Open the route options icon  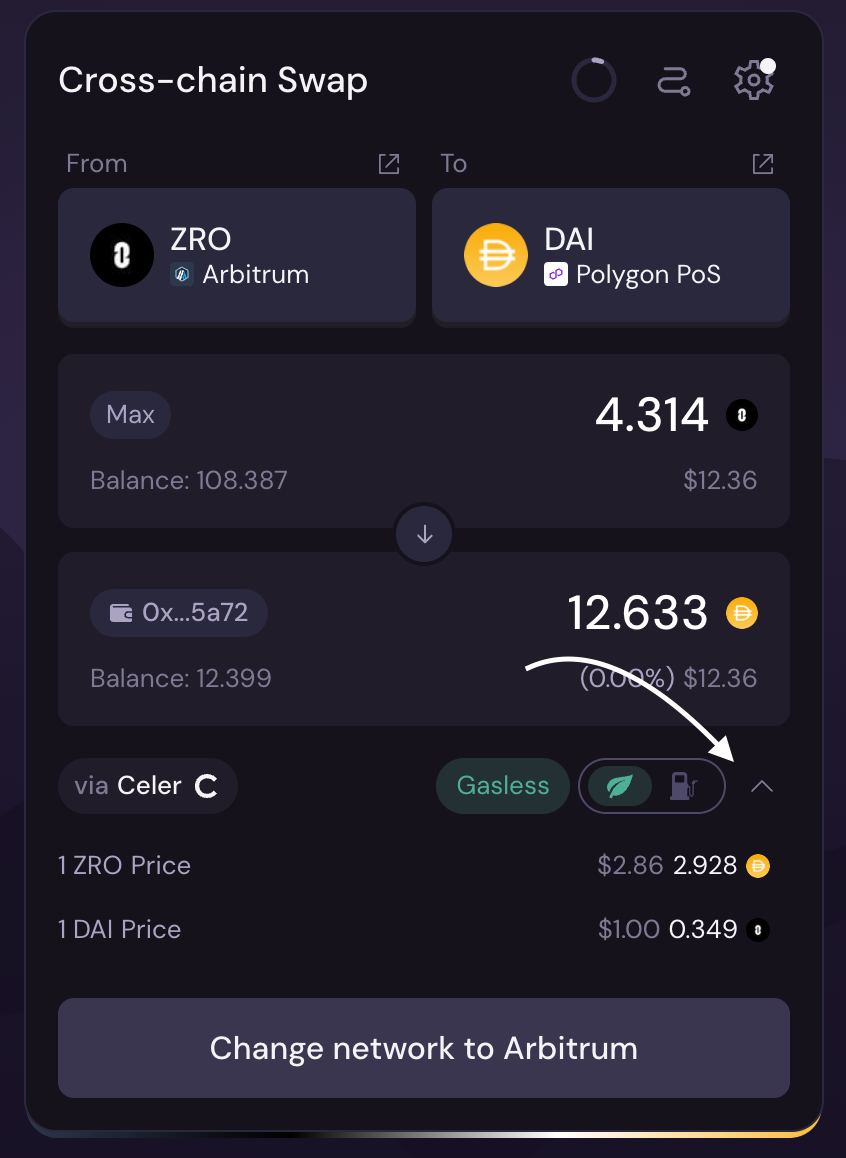pos(675,81)
